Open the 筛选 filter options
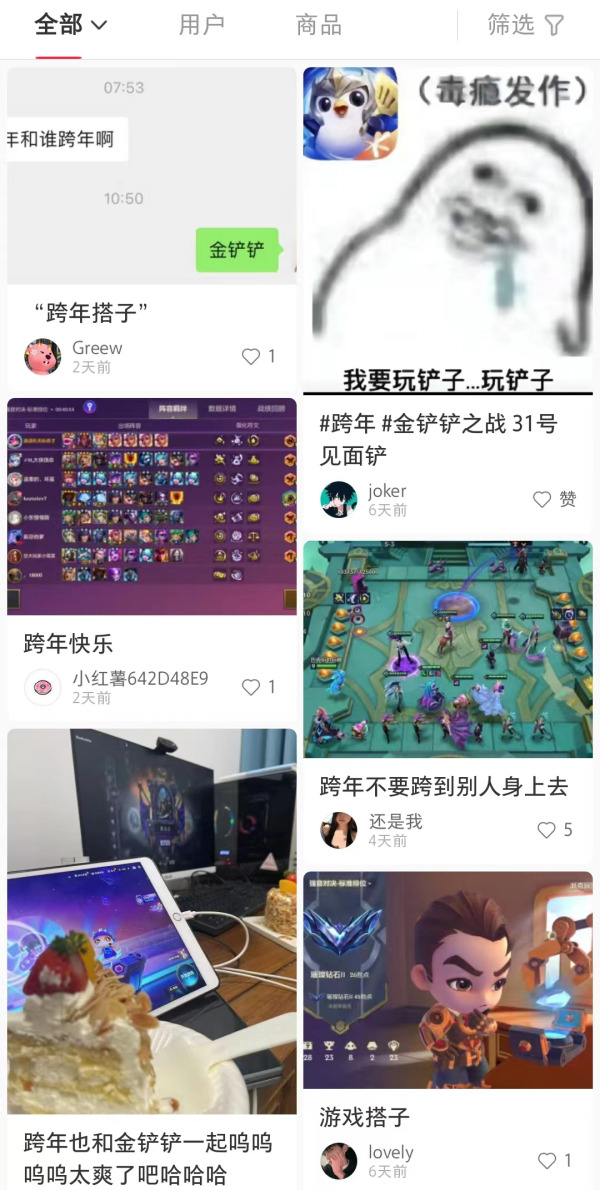This screenshot has height=1190, width=600. tap(526, 26)
